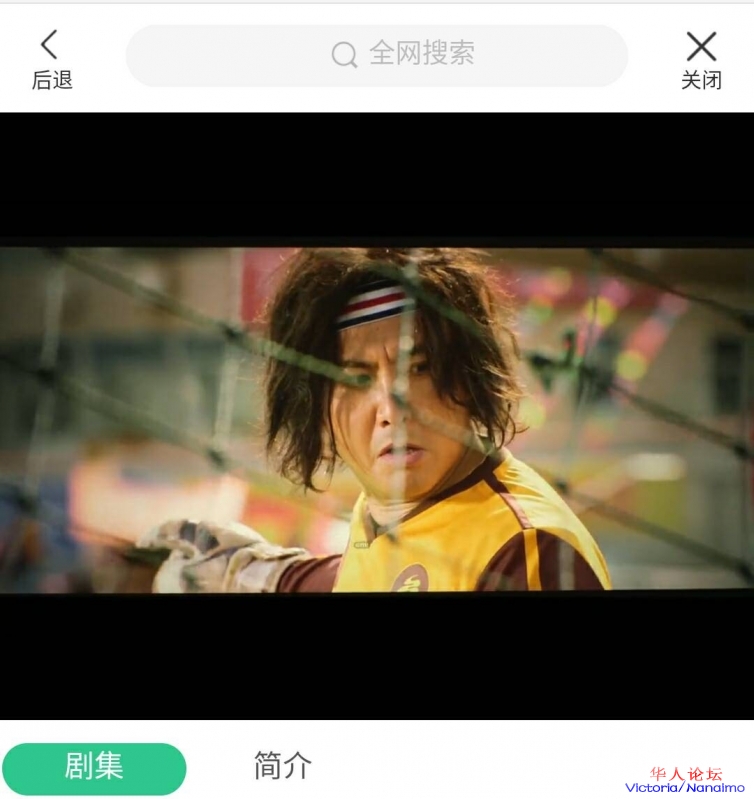Switch to the 简介 tab
754x799 pixels.
tap(282, 767)
